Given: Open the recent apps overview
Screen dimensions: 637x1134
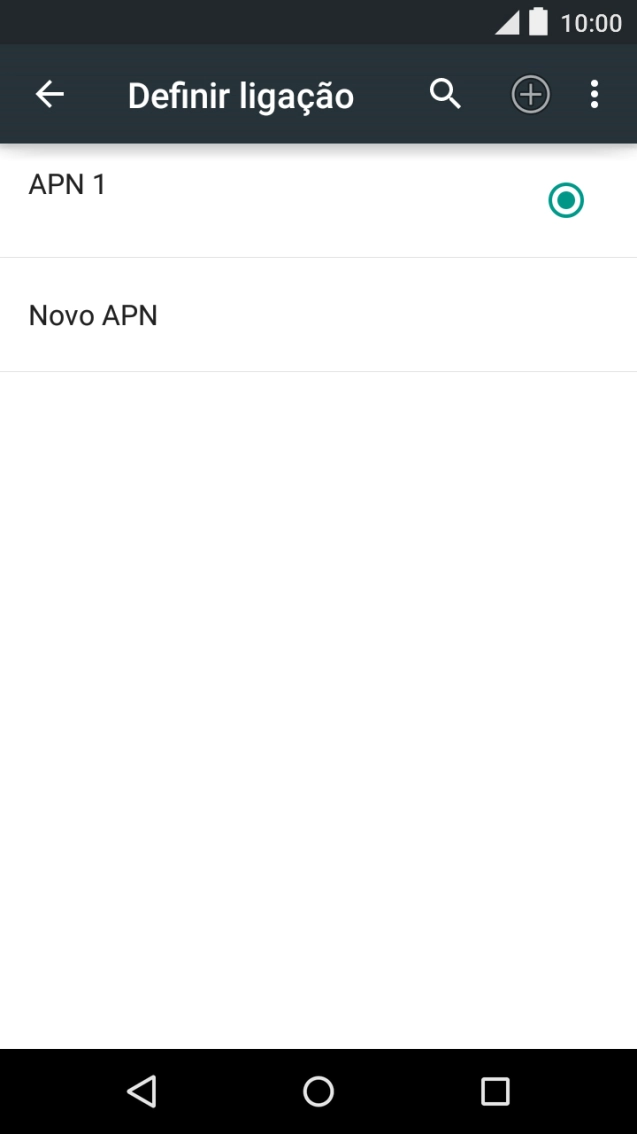Looking at the screenshot, I should pyautogui.click(x=495, y=1091).
